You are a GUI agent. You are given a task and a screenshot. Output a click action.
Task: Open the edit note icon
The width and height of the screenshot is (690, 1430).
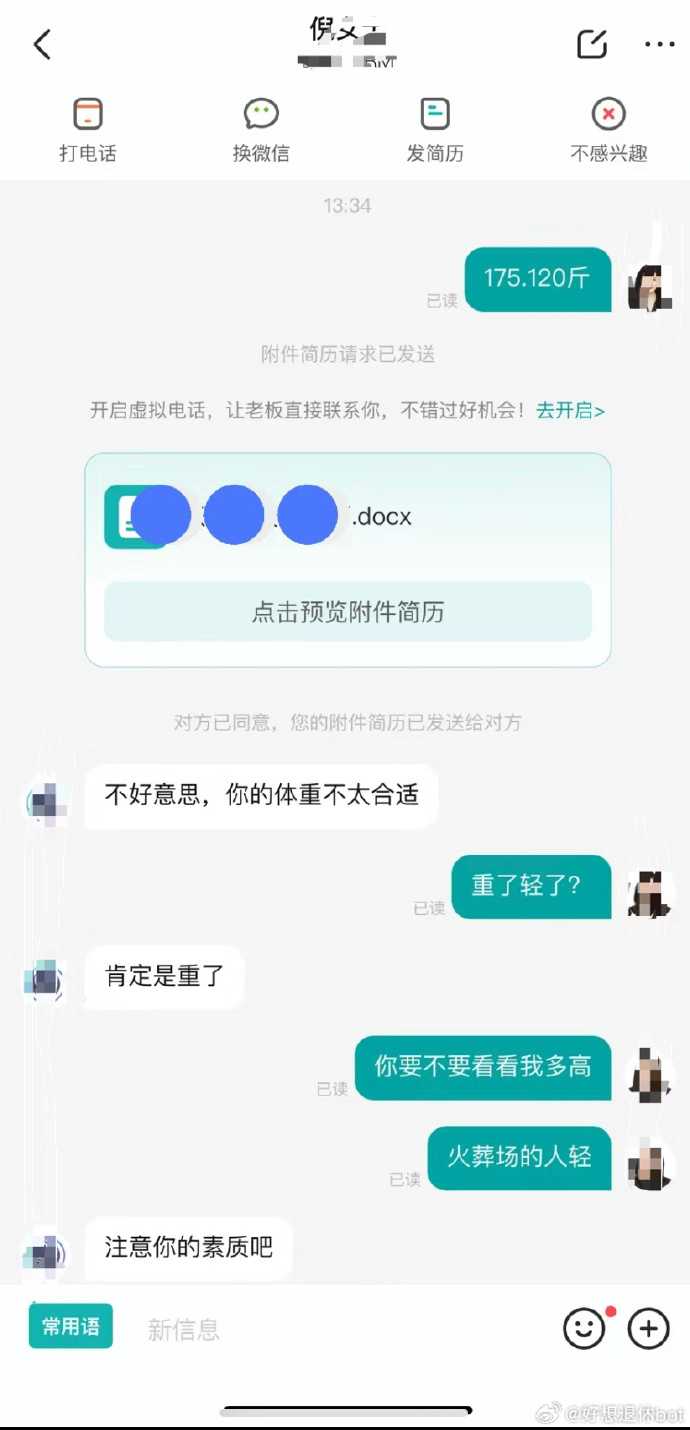[592, 44]
